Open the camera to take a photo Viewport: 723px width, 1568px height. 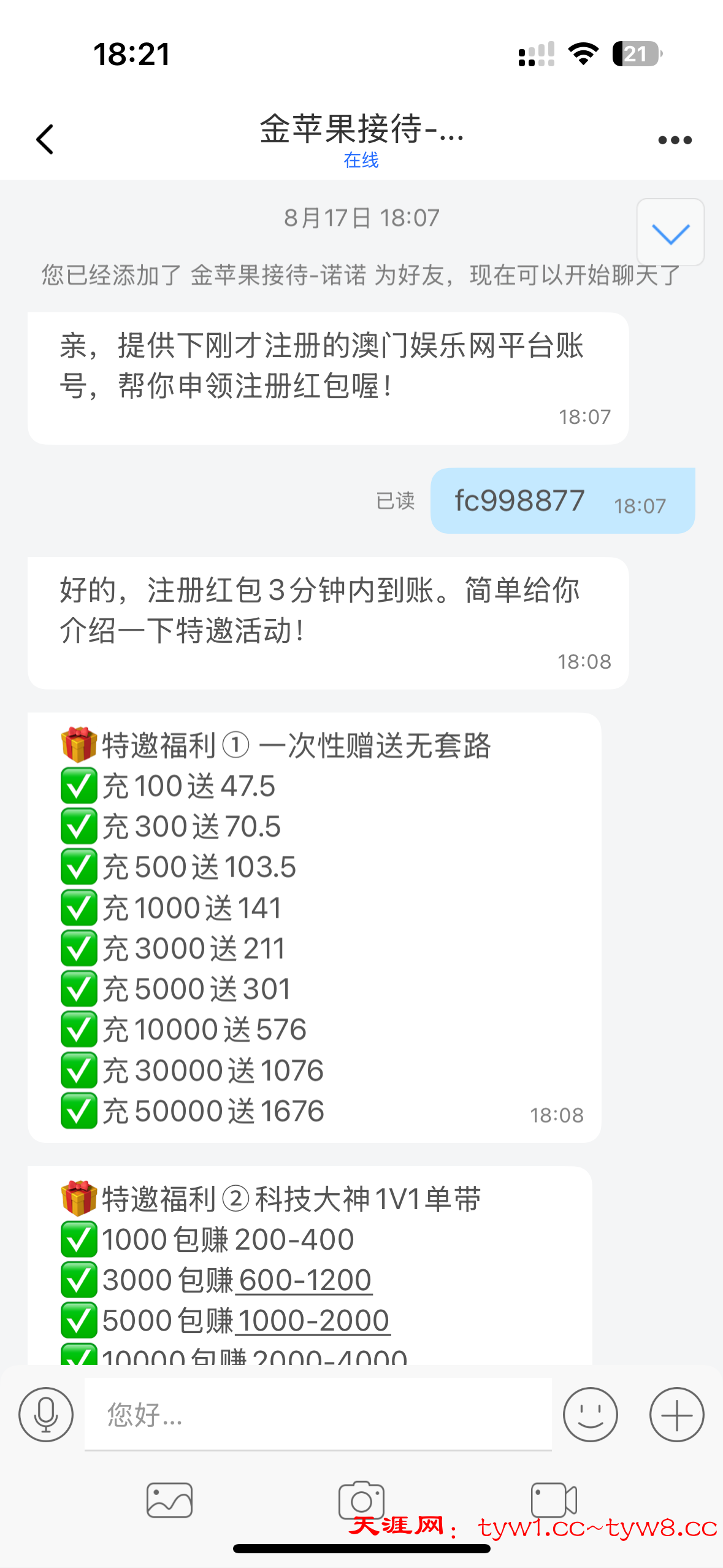click(x=361, y=1500)
